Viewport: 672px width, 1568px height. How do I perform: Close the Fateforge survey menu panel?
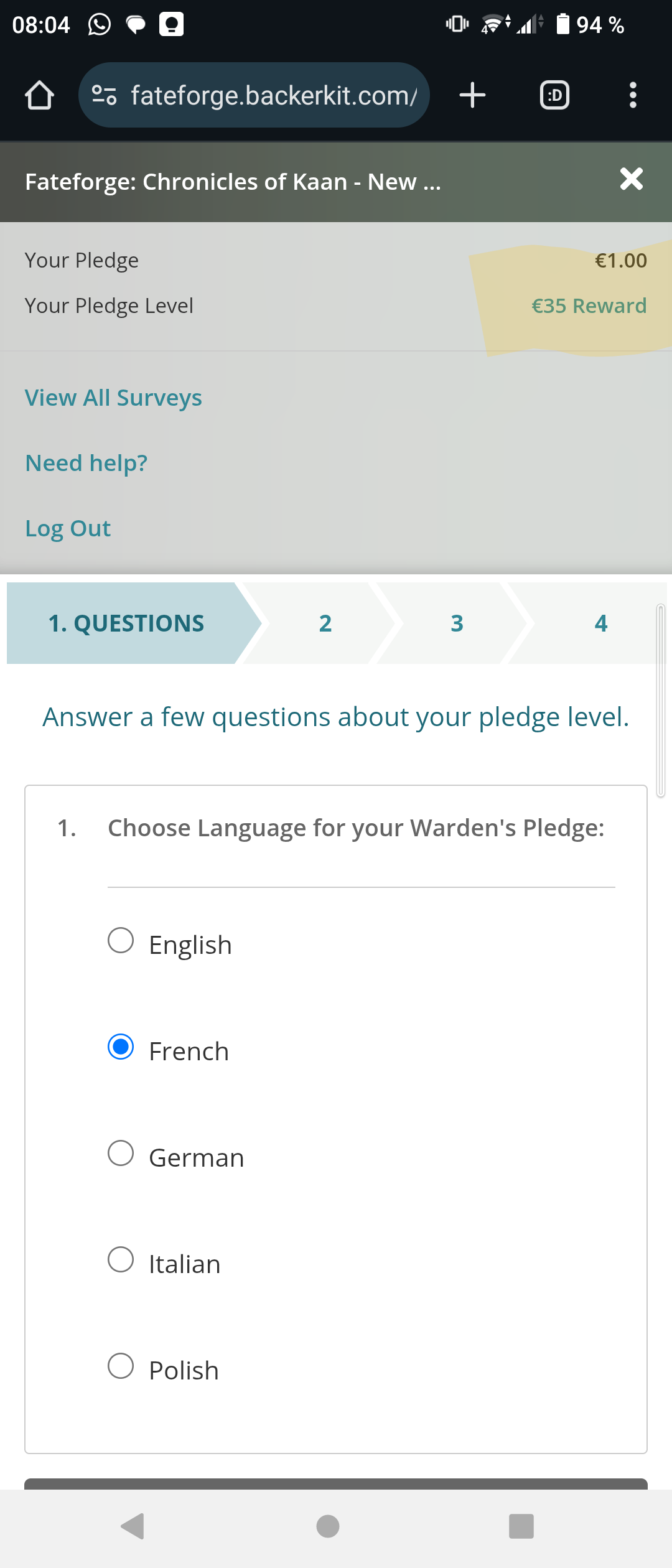tap(631, 180)
